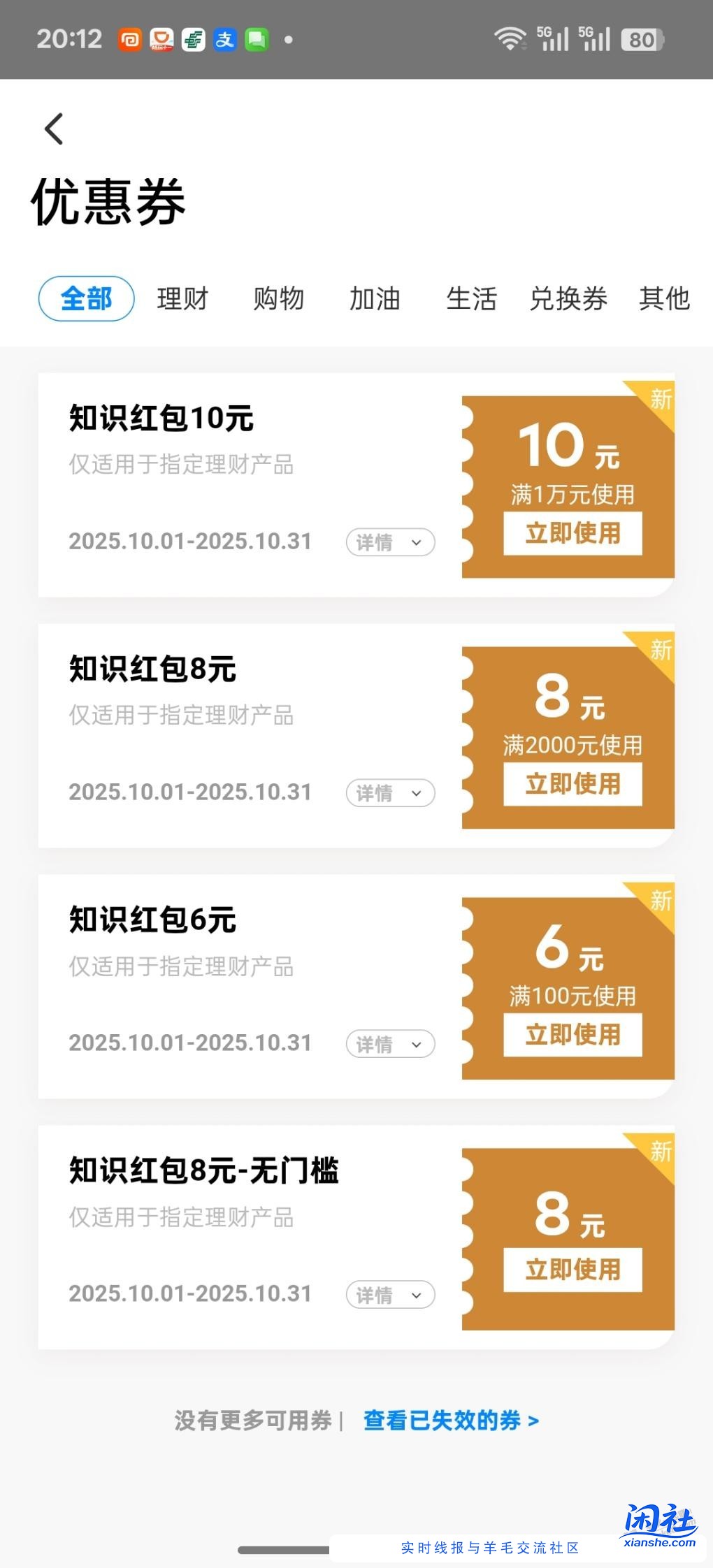
Task: Tap 立即使用 on the 知识红包8元-无门槛 coupon
Action: pyautogui.click(x=572, y=1270)
